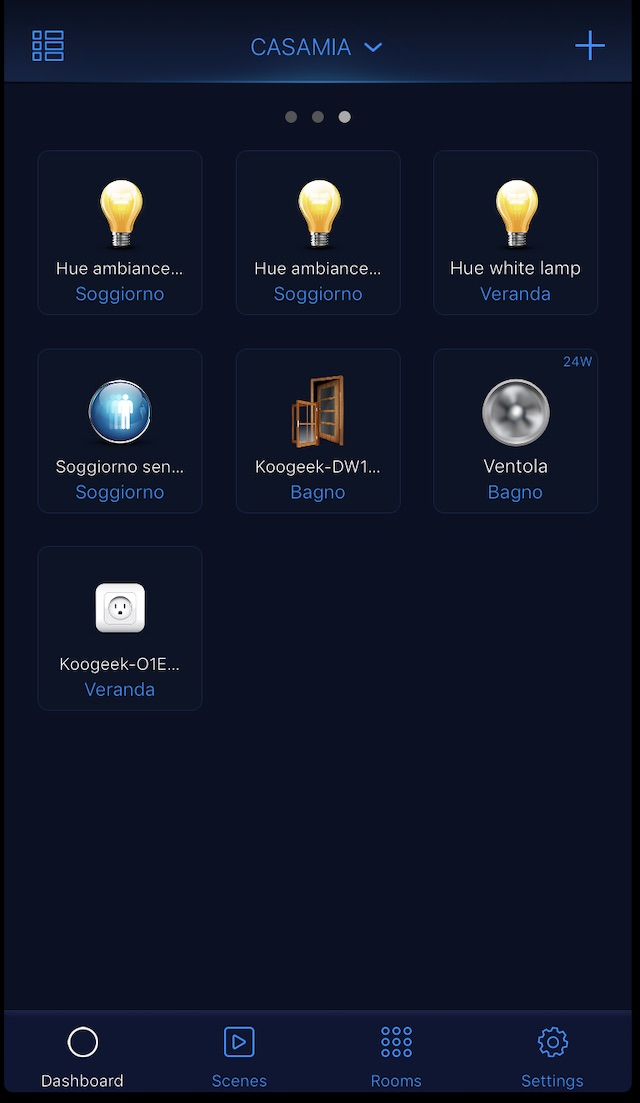The image size is (640, 1103).
Task: Open the list view icon
Action: 48,46
